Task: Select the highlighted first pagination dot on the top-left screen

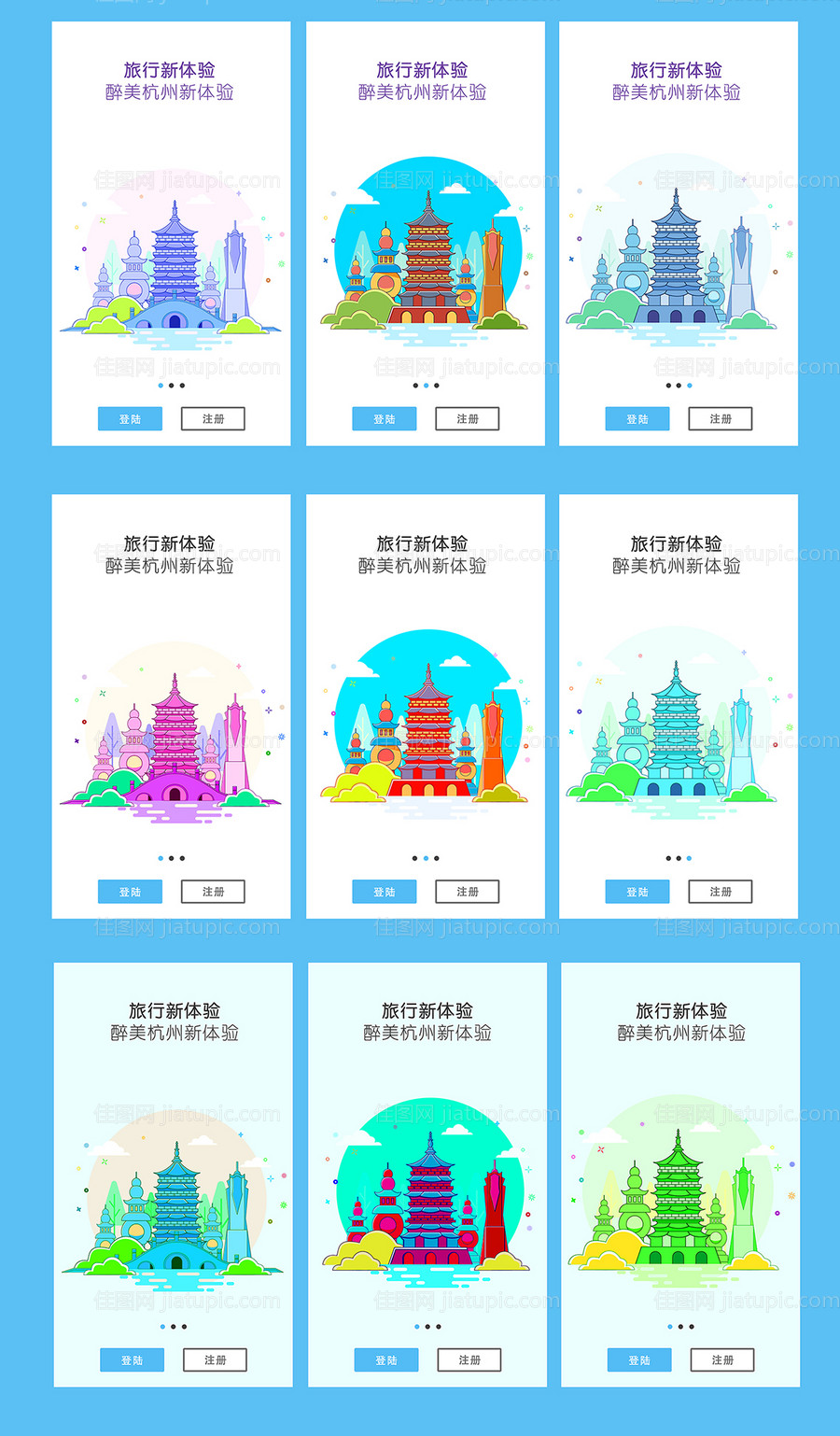Action: [161, 384]
